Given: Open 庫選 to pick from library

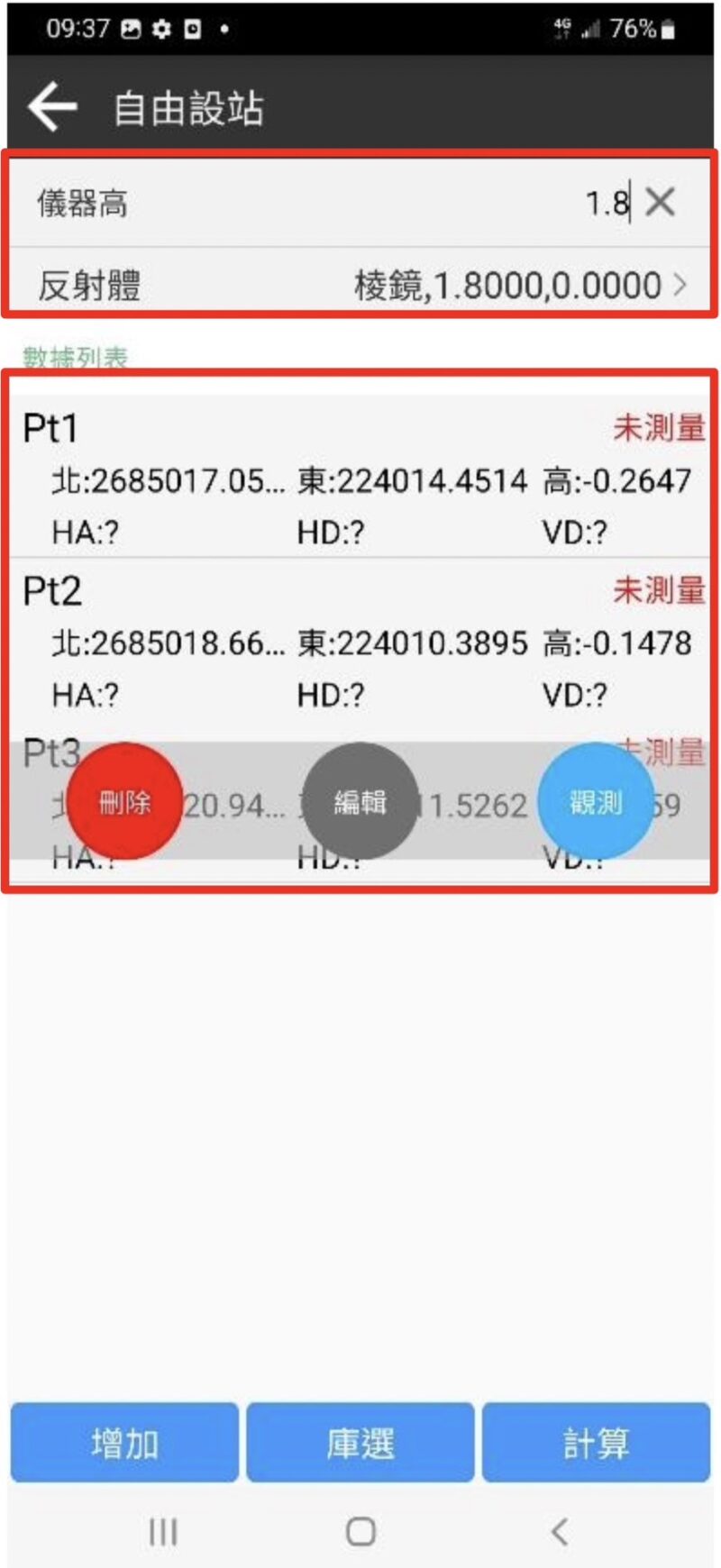Looking at the screenshot, I should [x=360, y=1443].
